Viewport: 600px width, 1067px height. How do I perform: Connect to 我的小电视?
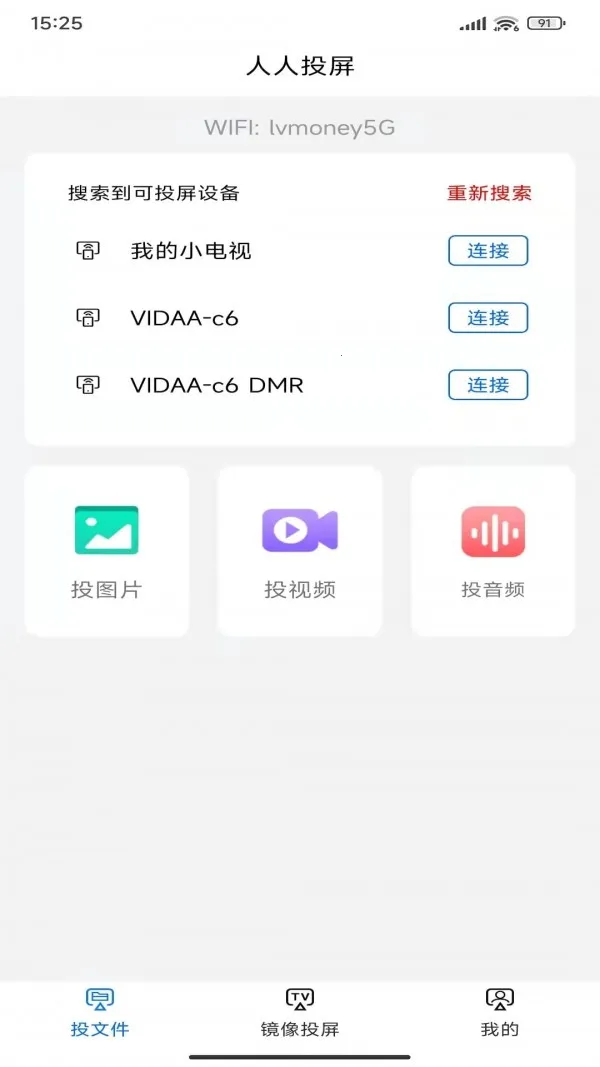(488, 251)
